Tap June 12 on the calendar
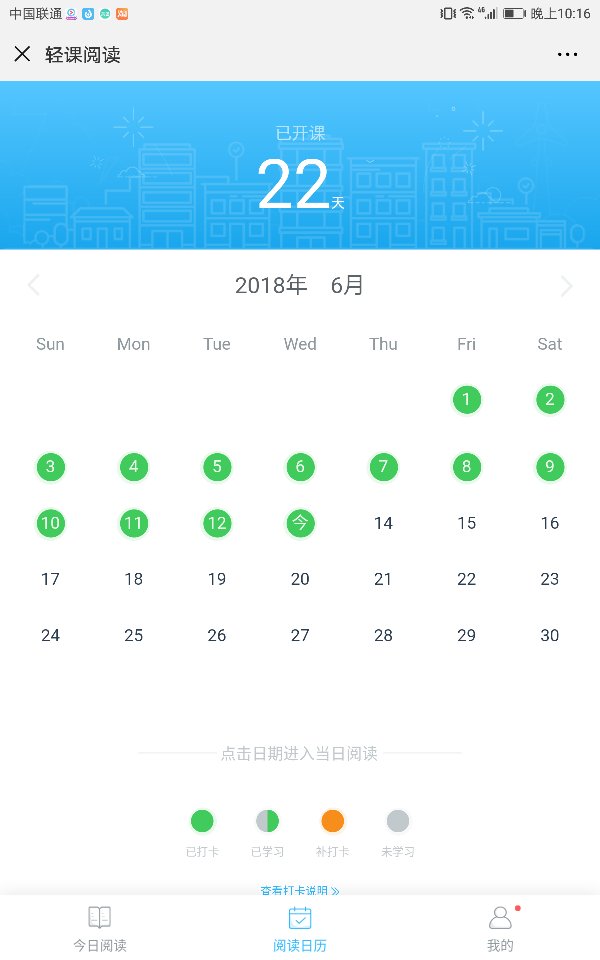This screenshot has width=600, height=960. click(x=217, y=523)
